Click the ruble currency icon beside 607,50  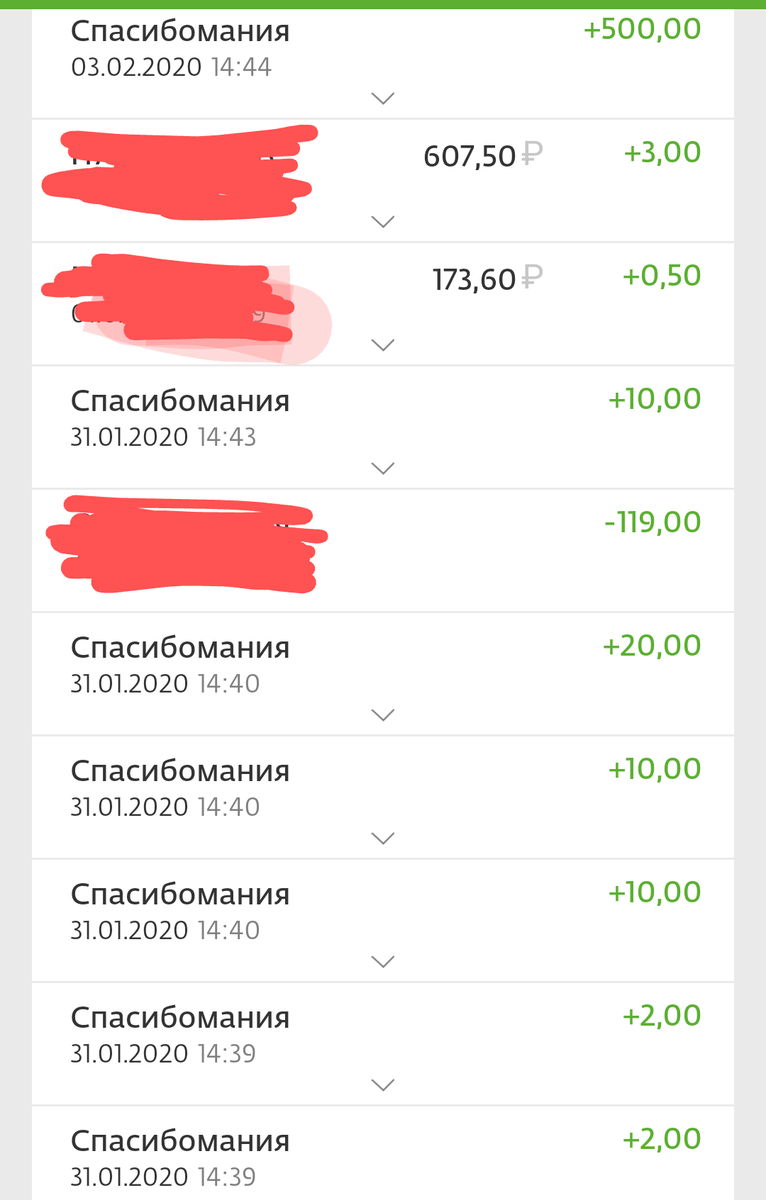pos(531,155)
